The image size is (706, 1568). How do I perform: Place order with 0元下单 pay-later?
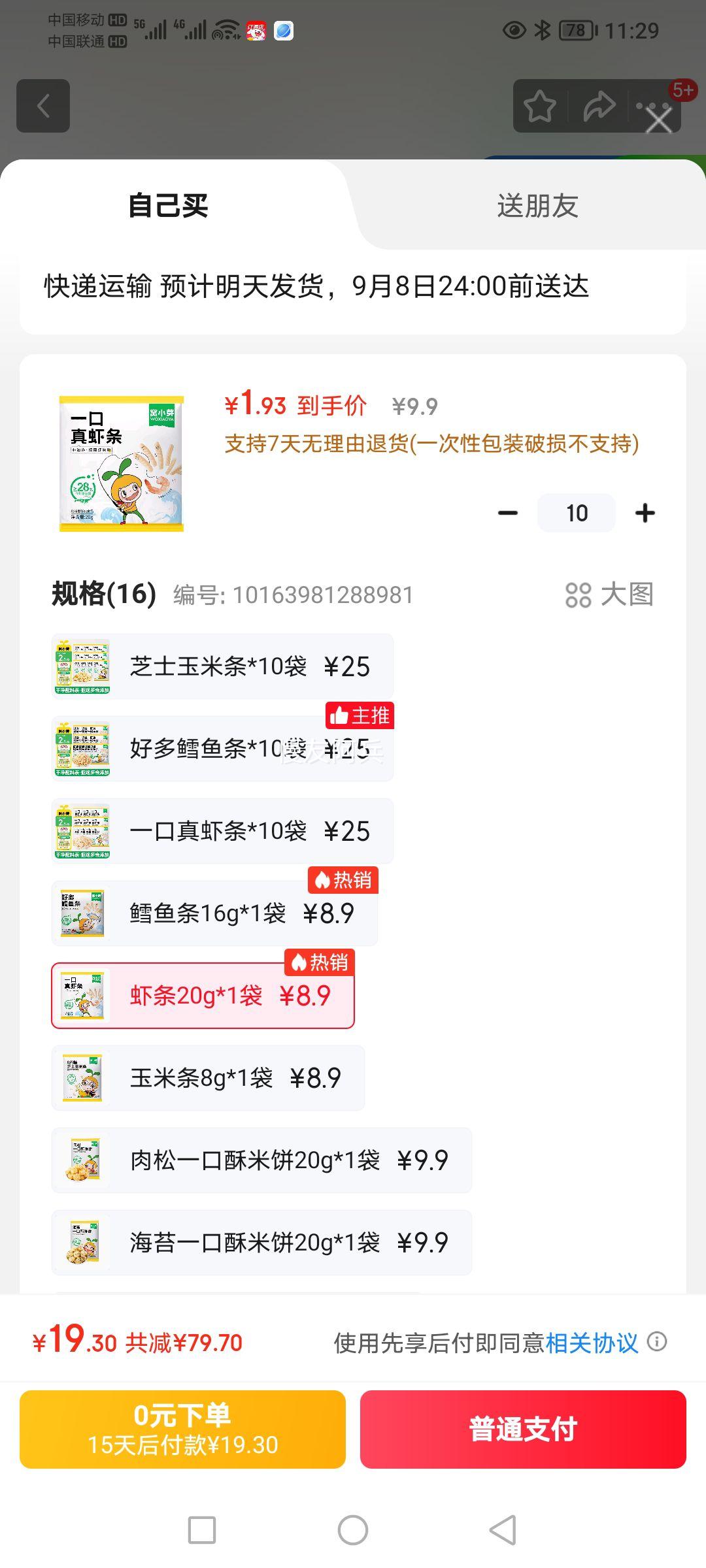(x=182, y=1429)
